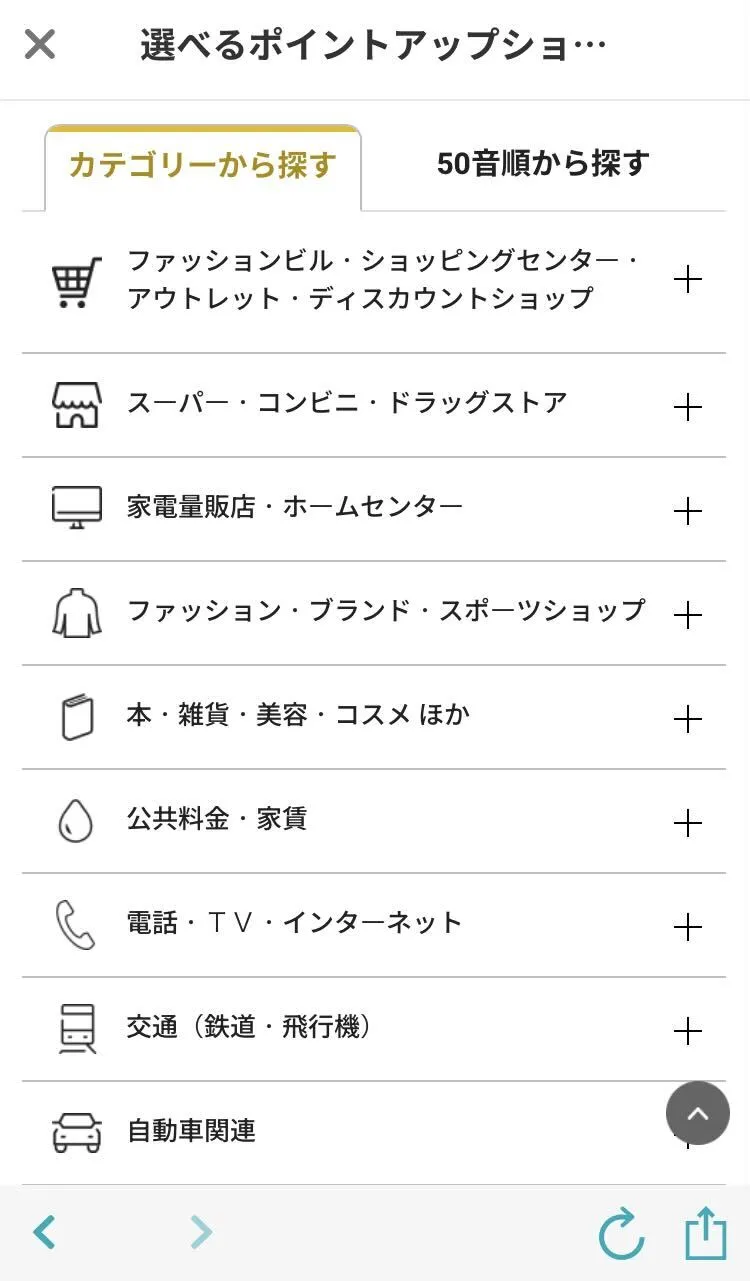This screenshot has width=750, height=1281.
Task: Open the share sheet
Action: pos(707,1233)
